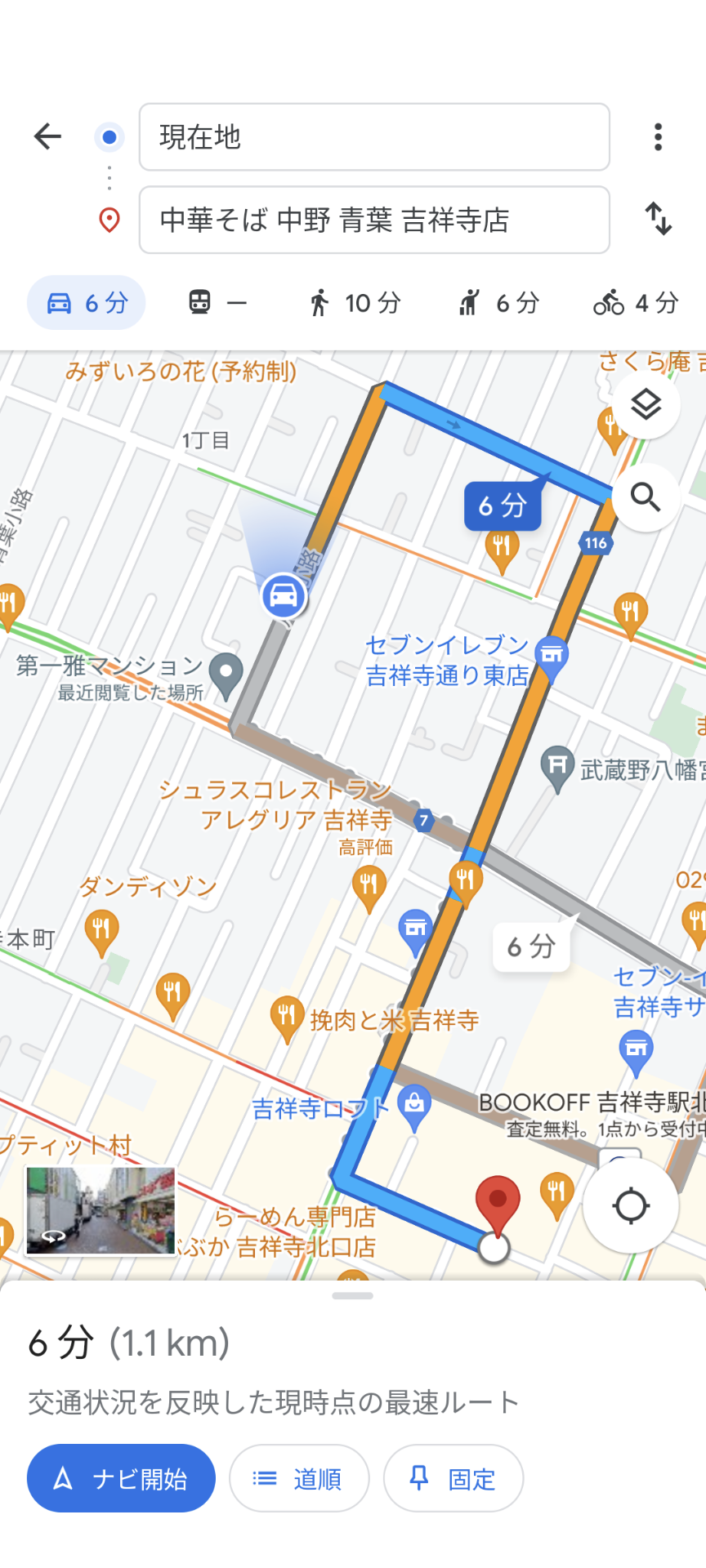Viewport: 706px width, 1568px height.
Task: Switch to the transit mode tab
Action: [x=217, y=303]
